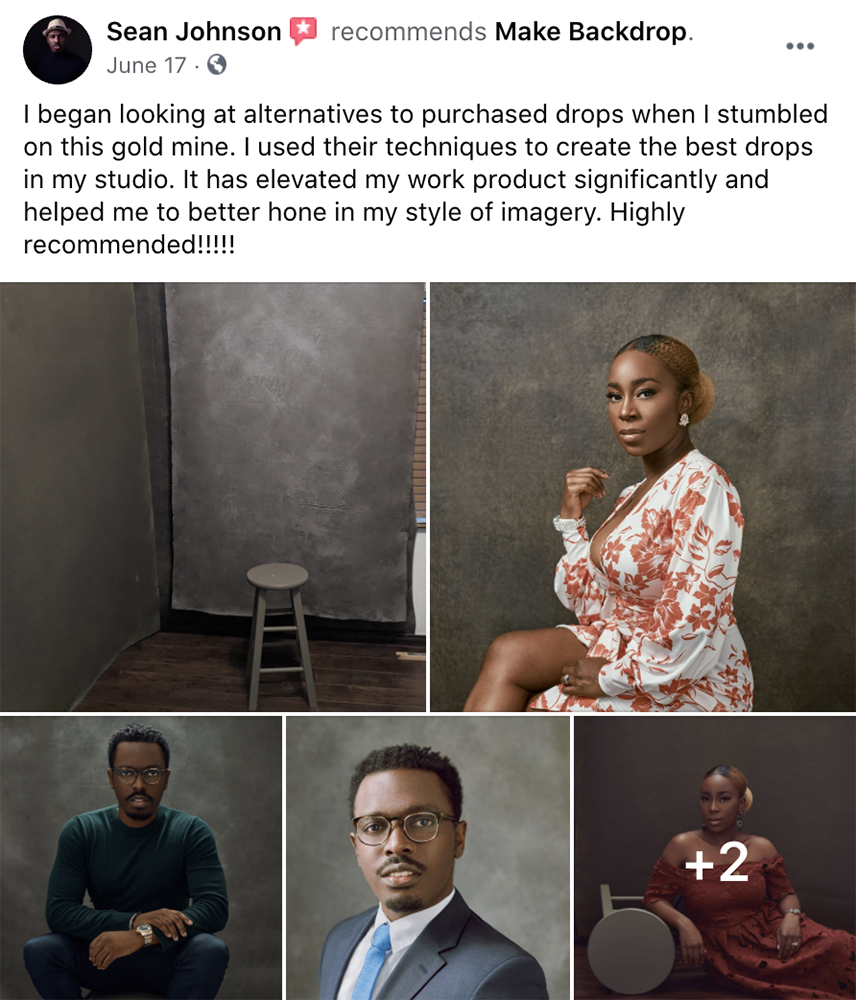
Task: Open the man in green sweater photo
Action: pyautogui.click(x=140, y=858)
